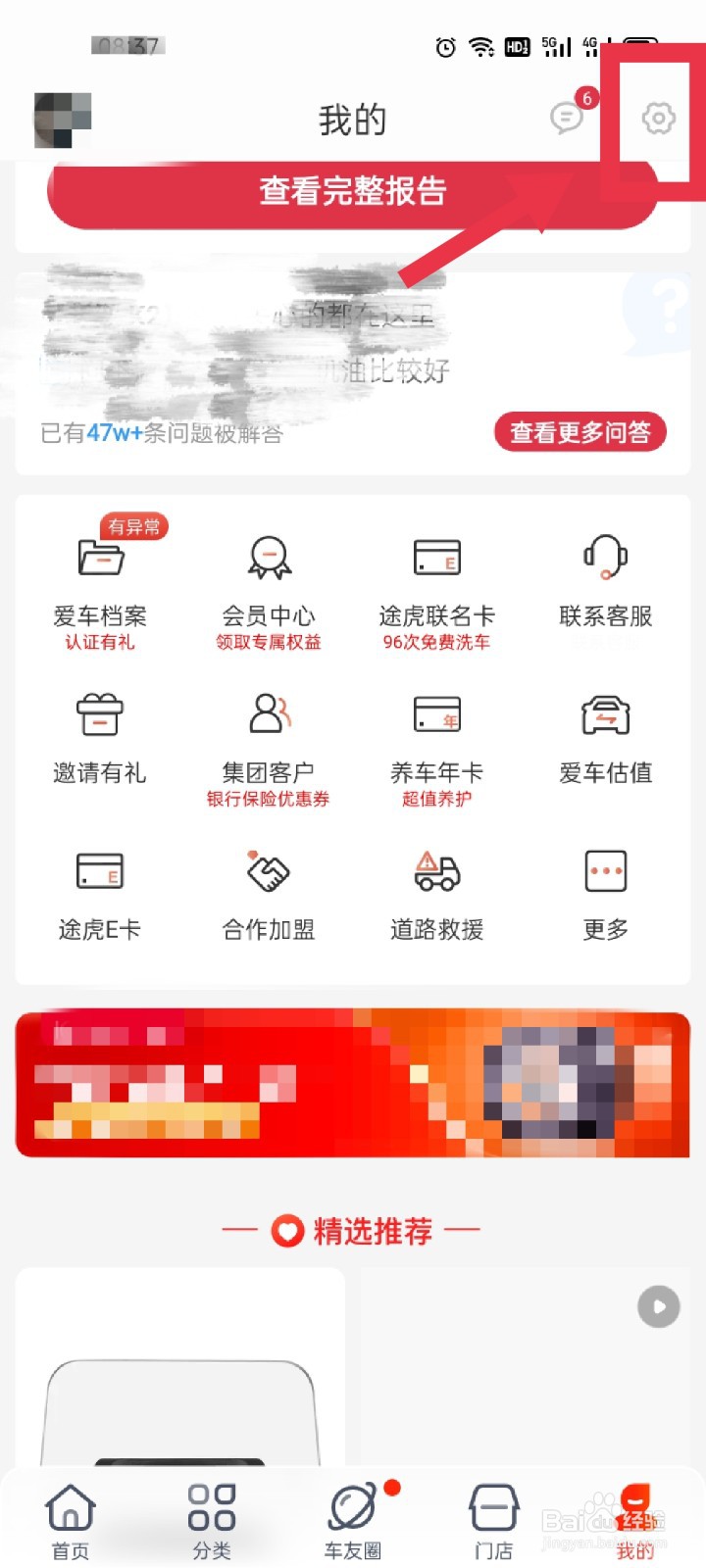This screenshot has width=706, height=1568.
Task: Tap the 更多 more options icon
Action: (x=605, y=870)
